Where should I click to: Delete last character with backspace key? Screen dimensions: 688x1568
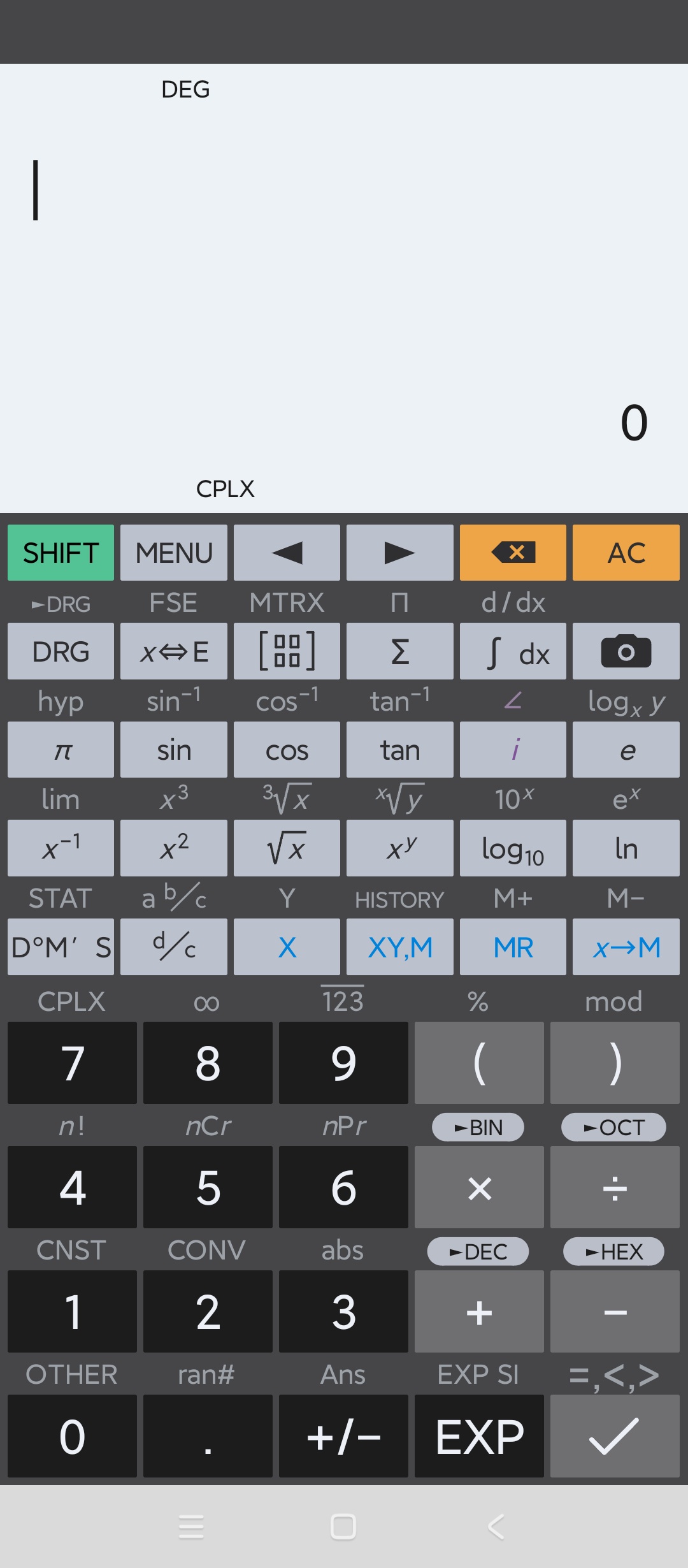click(513, 553)
